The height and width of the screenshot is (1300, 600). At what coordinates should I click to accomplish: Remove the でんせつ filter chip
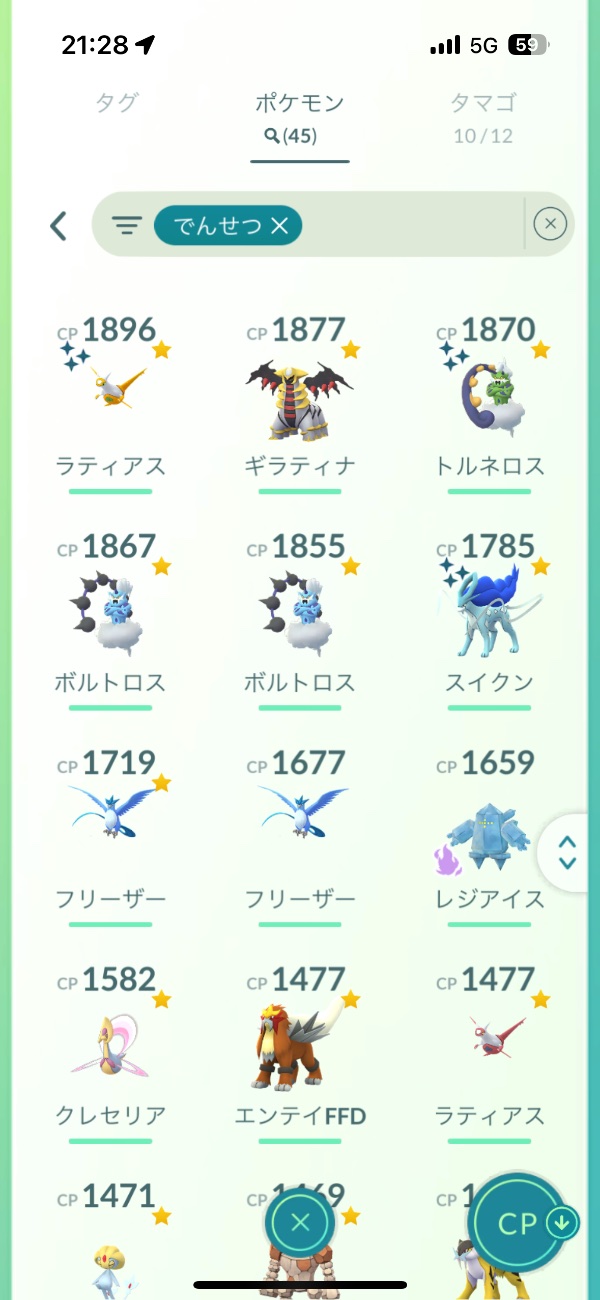tap(279, 226)
